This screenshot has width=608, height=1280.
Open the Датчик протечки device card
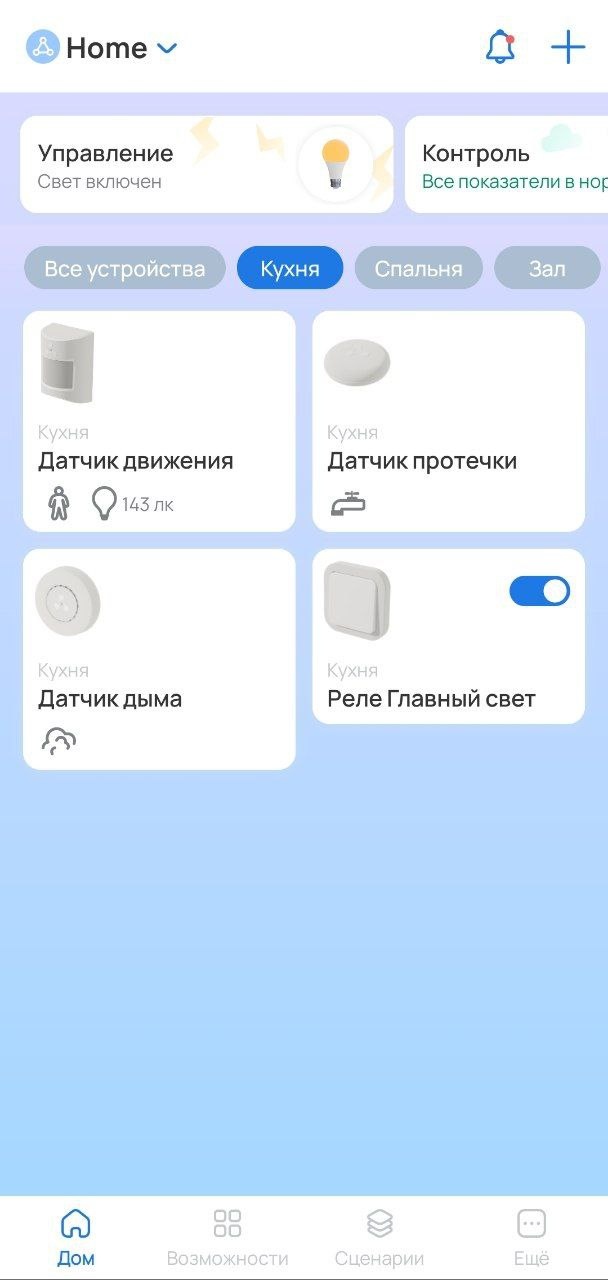[x=448, y=421]
